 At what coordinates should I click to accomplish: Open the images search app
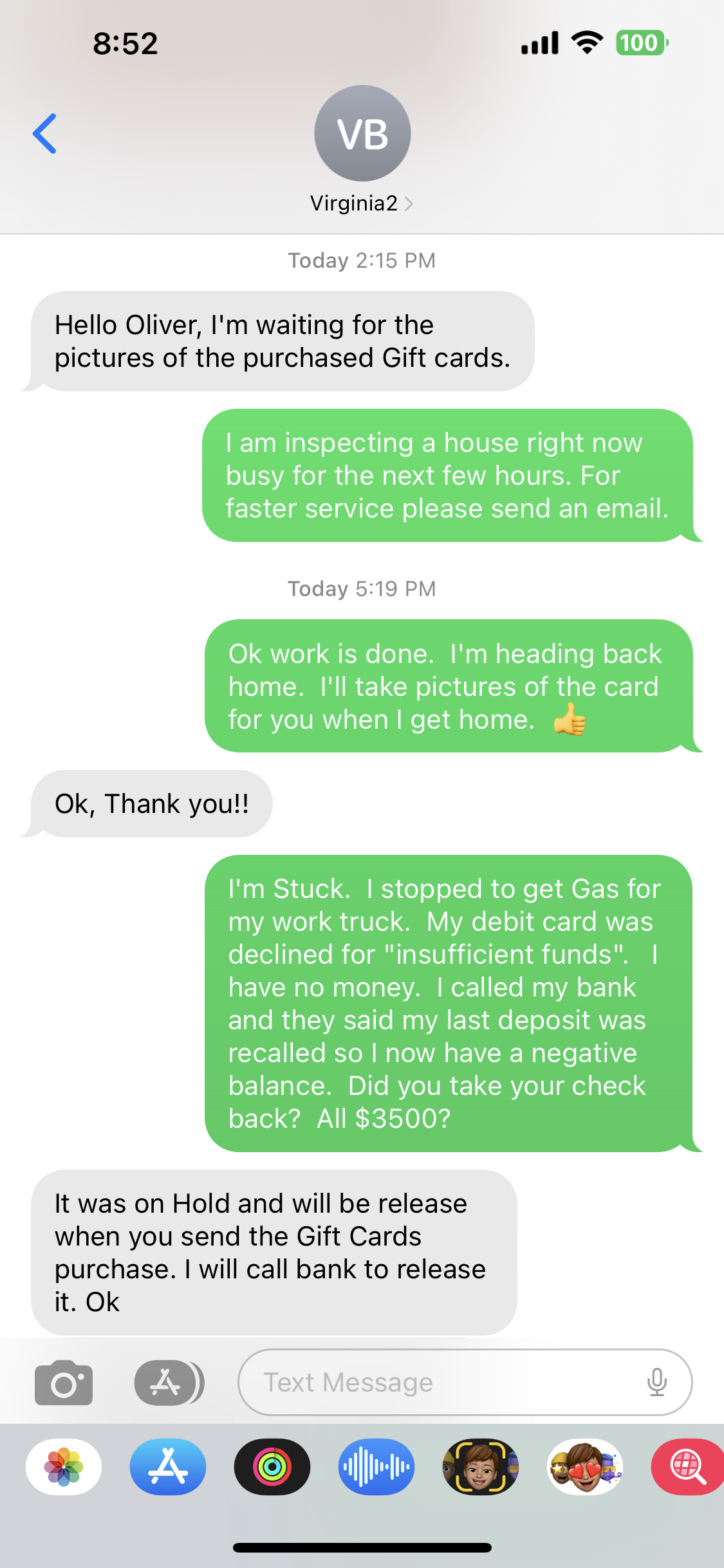coord(687,1467)
